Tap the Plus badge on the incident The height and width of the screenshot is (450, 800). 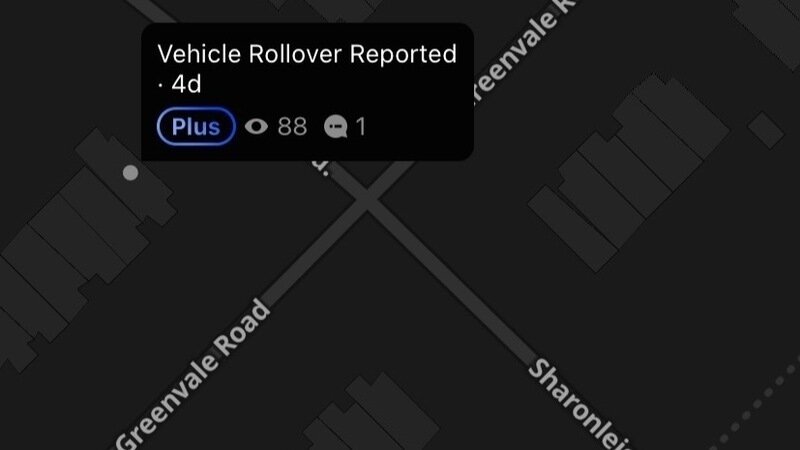(x=196, y=127)
